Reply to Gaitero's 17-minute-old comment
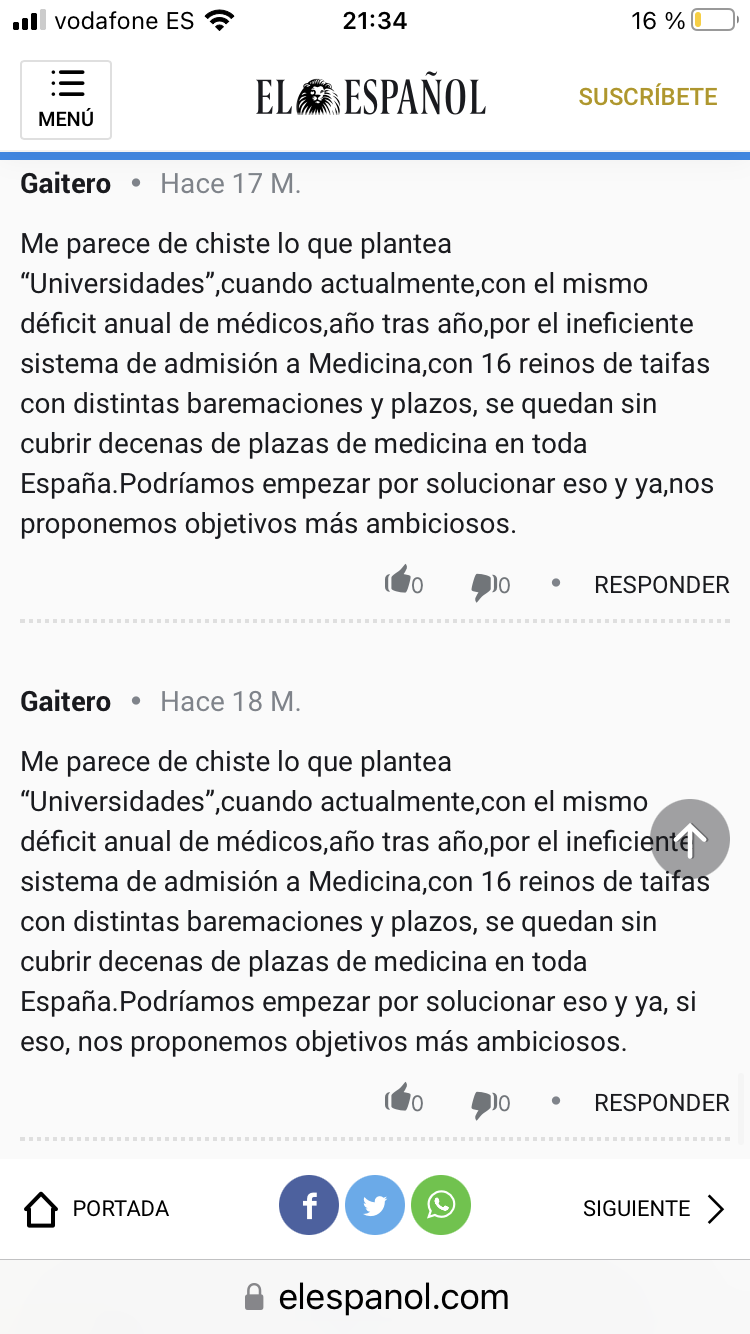The width and height of the screenshot is (750, 1334). point(662,585)
